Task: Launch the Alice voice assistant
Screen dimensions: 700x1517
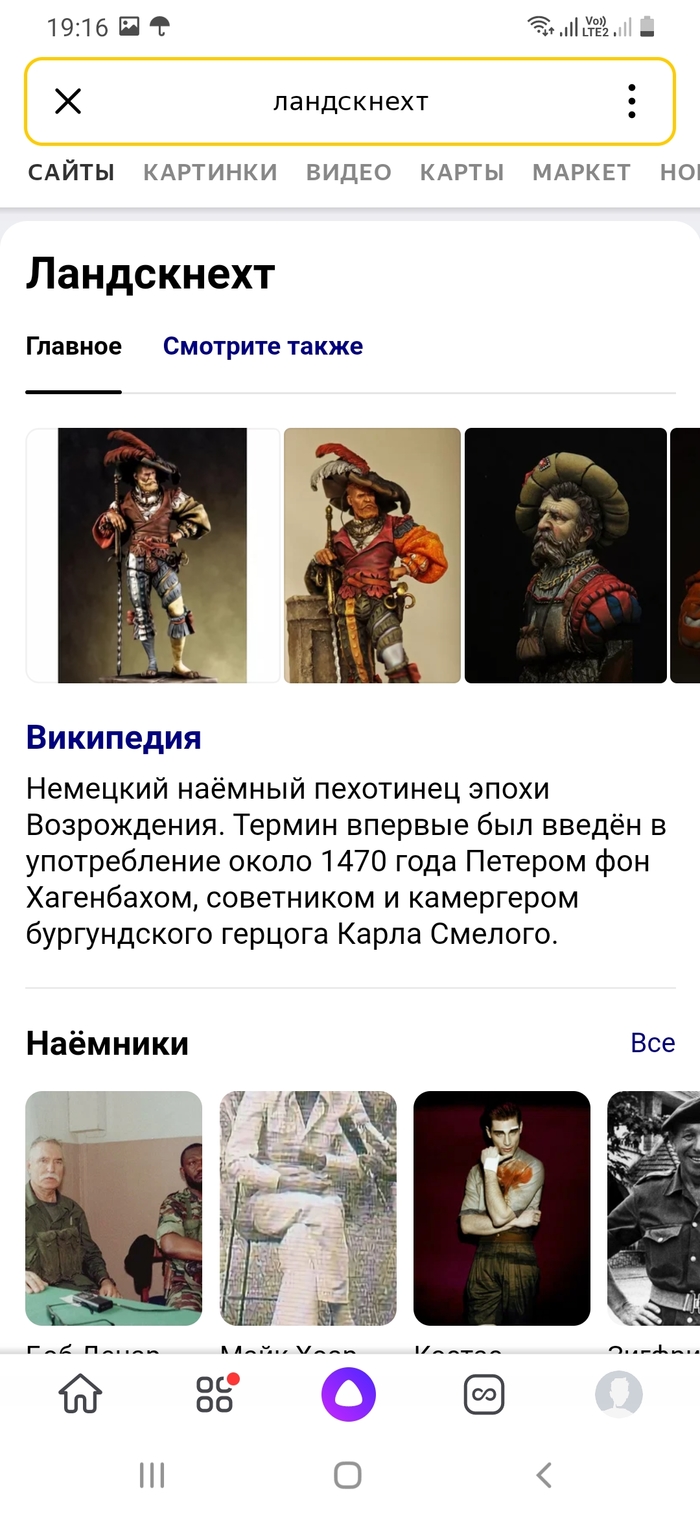Action: (348, 1394)
